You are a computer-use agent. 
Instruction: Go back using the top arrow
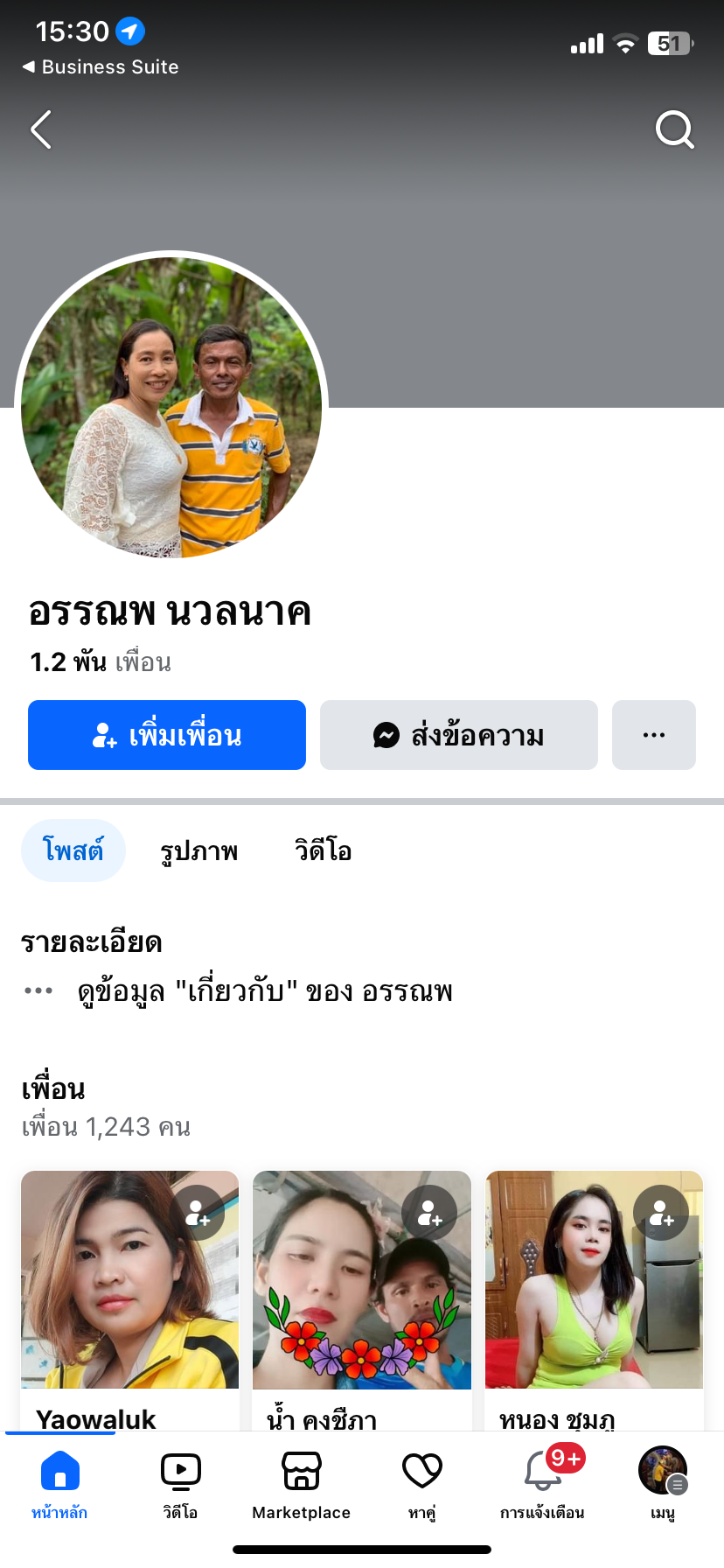(41, 130)
